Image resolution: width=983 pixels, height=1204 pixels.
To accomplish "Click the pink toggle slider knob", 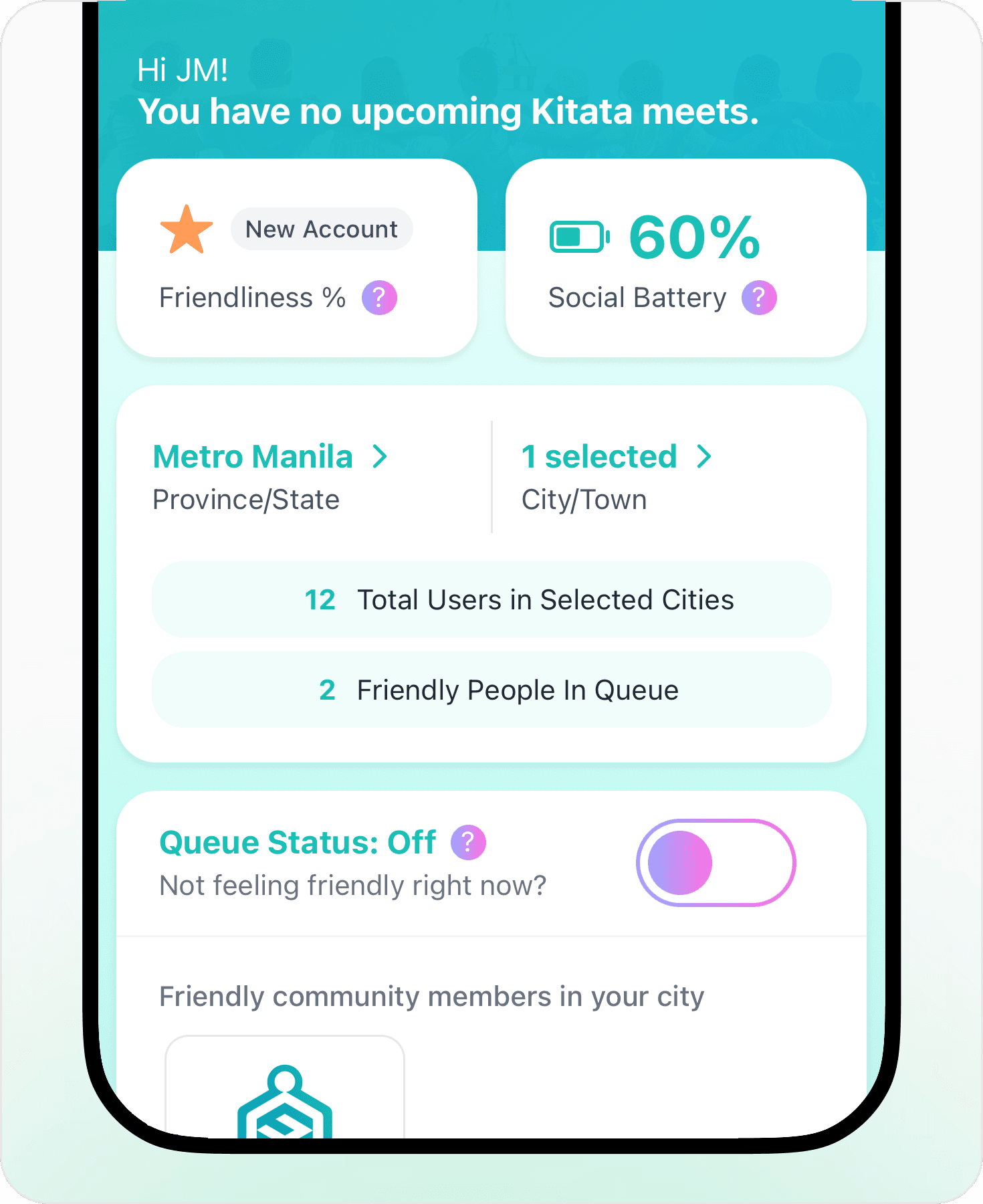I will pos(679,863).
